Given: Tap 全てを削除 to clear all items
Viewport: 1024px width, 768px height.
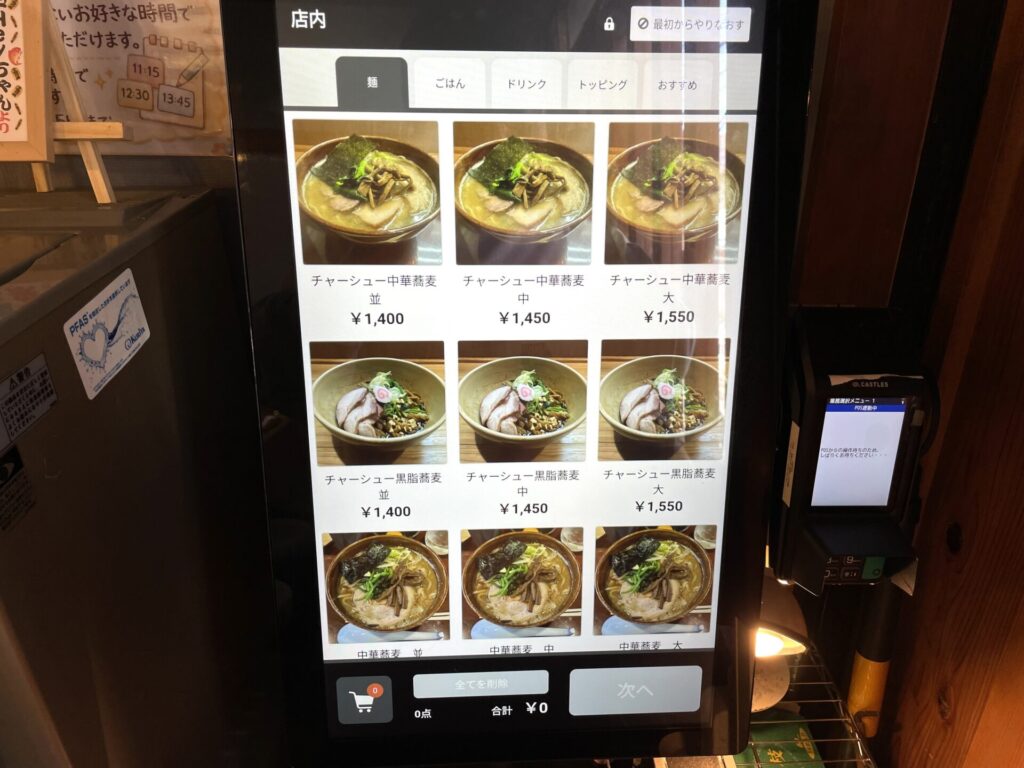Looking at the screenshot, I should point(480,684).
